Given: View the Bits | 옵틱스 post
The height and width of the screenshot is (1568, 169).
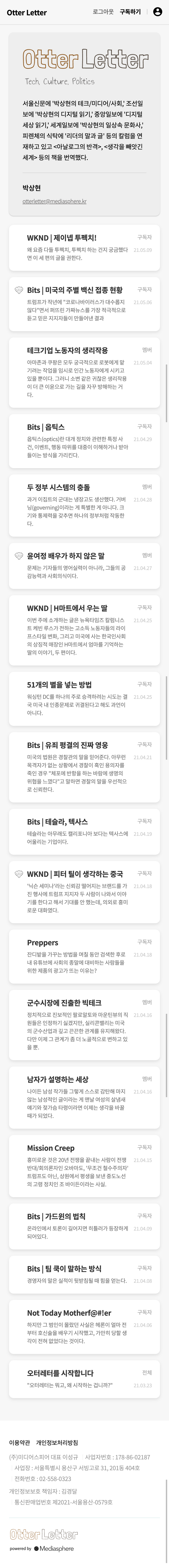Looking at the screenshot, I should coord(46,427).
